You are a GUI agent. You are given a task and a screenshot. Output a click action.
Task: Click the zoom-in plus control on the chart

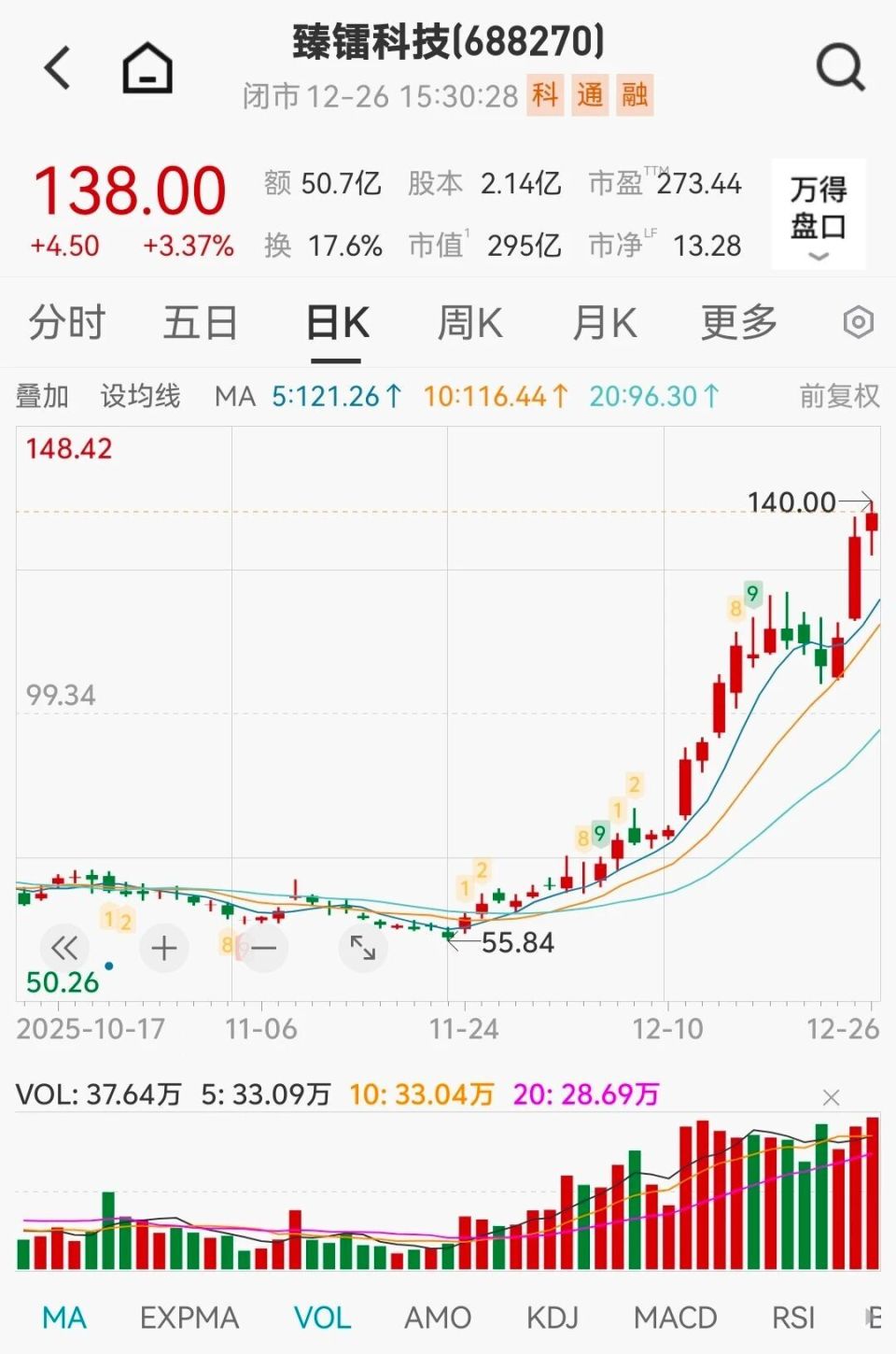click(164, 948)
